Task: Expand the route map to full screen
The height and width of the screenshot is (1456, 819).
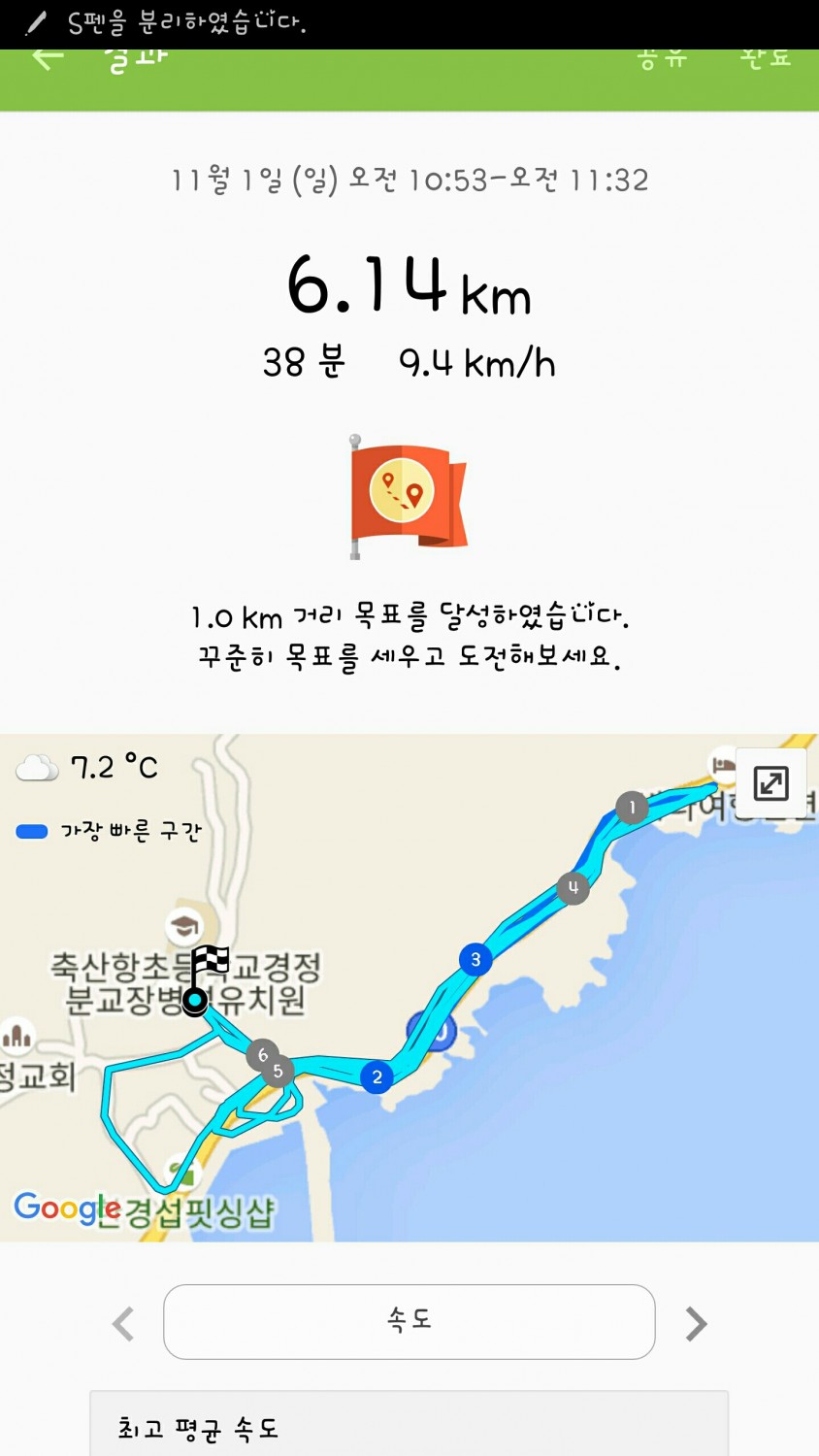Action: point(770,782)
